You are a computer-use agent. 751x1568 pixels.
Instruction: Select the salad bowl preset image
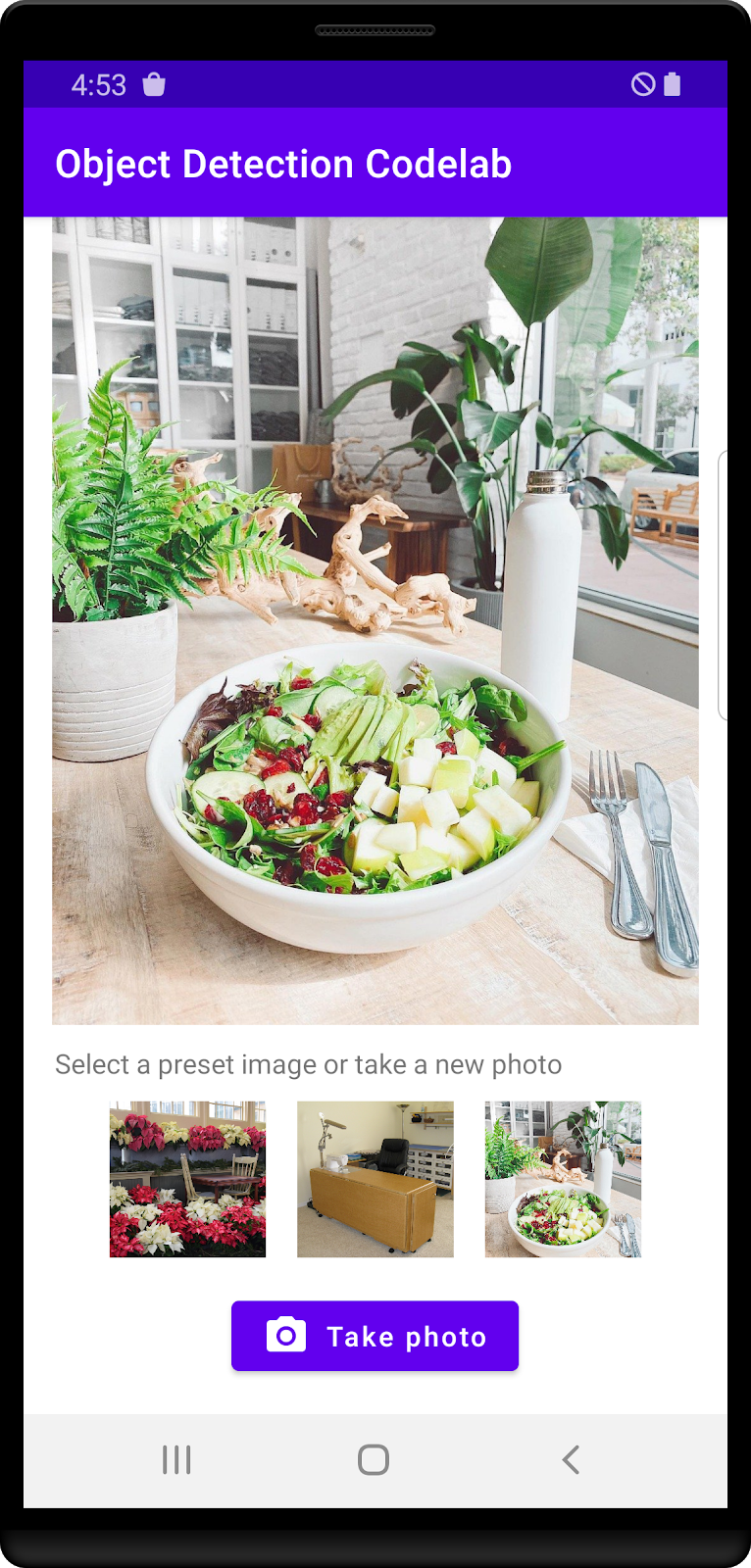(563, 1179)
